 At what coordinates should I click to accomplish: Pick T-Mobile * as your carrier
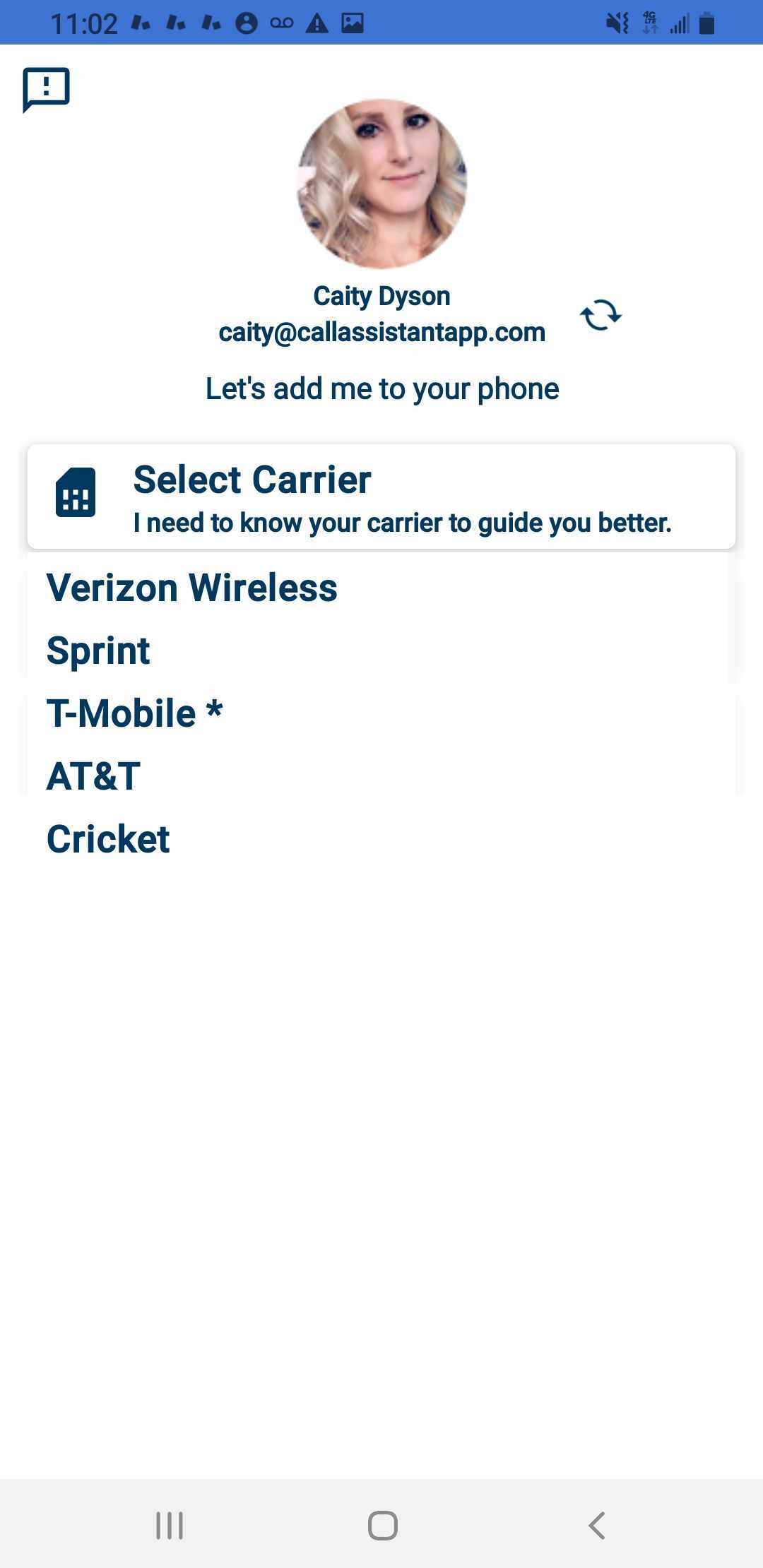(134, 713)
